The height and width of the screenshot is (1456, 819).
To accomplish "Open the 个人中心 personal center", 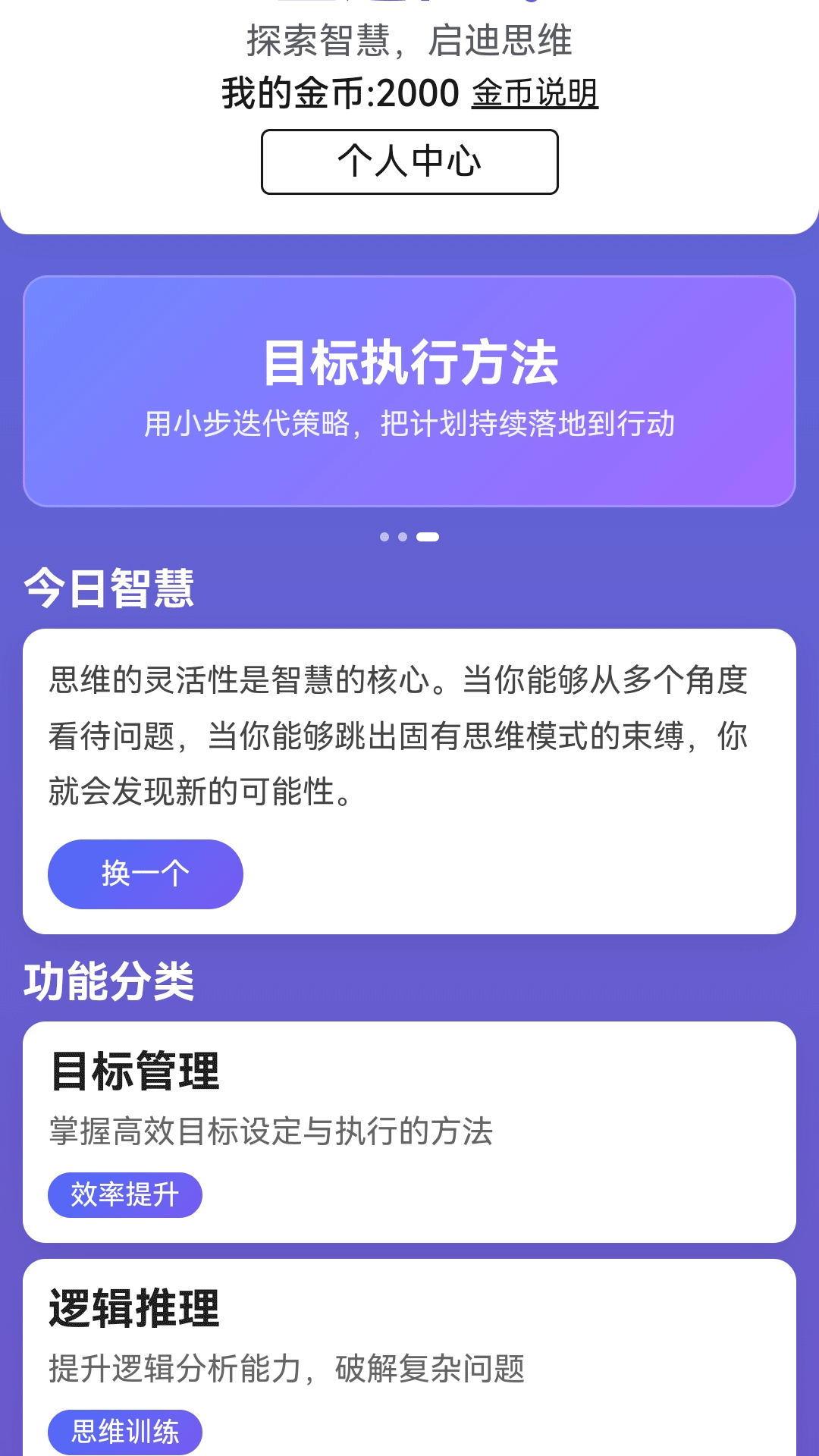I will (409, 161).
